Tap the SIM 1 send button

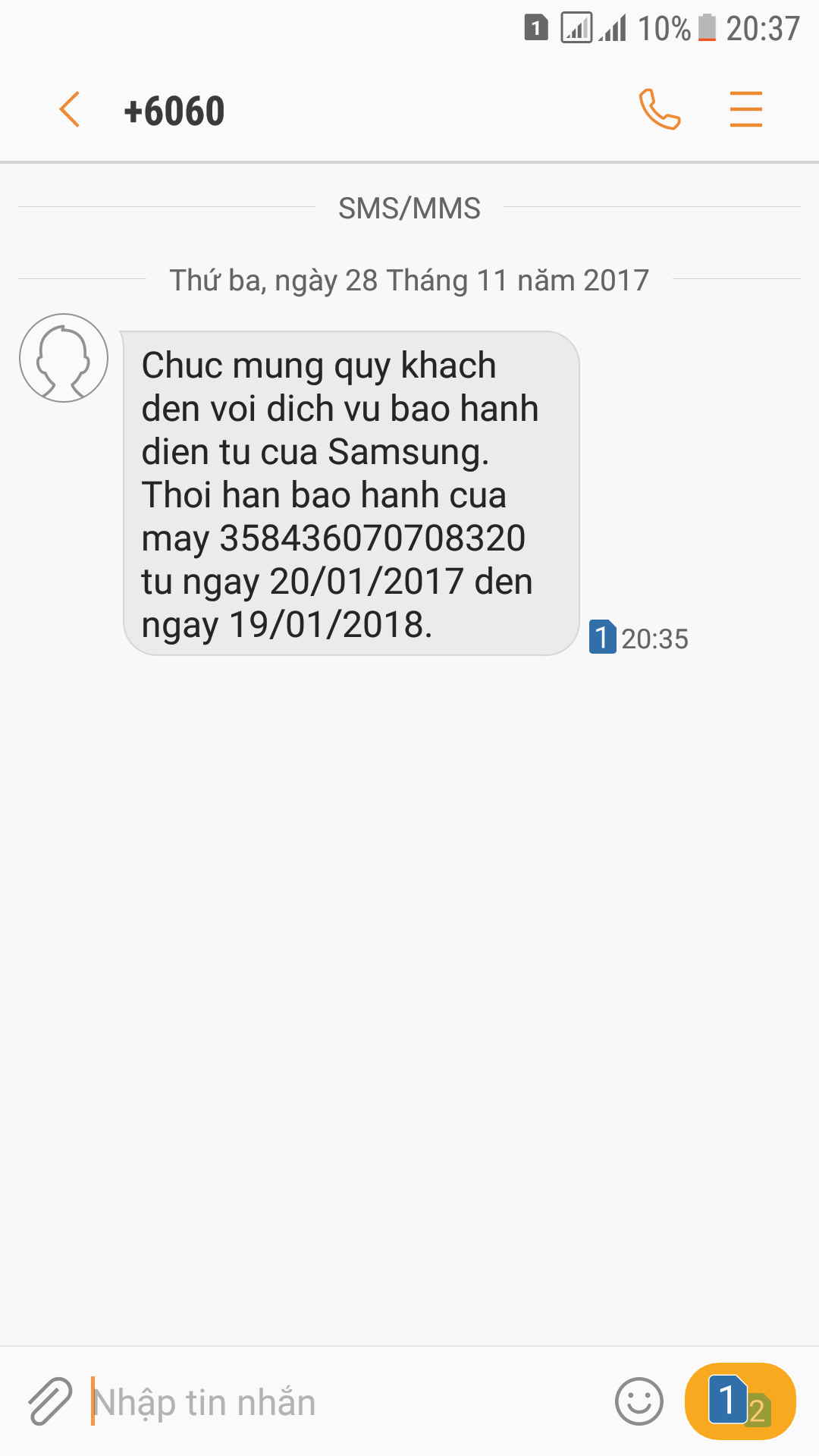click(x=740, y=1401)
